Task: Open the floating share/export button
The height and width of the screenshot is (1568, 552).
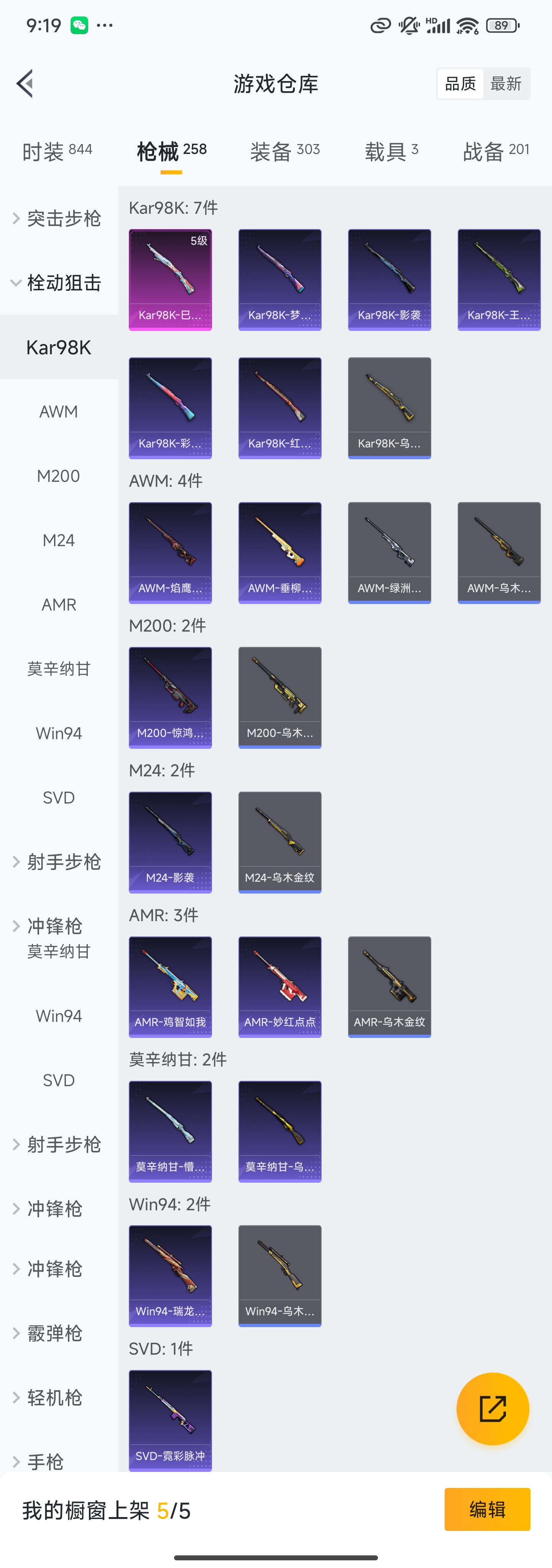Action: click(493, 1409)
